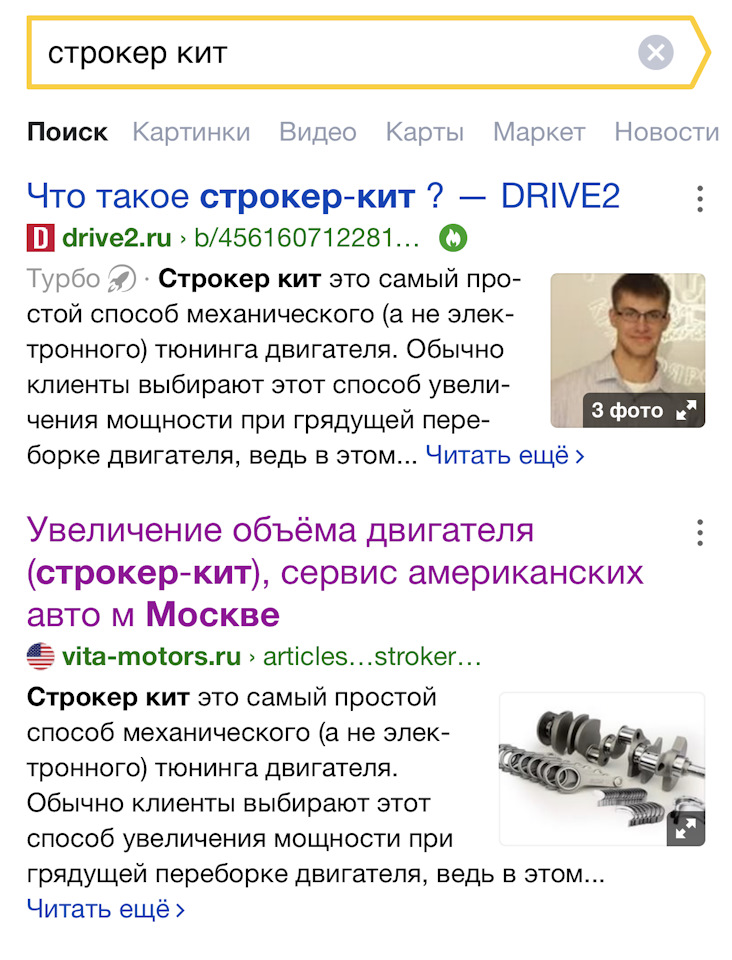Switch to the Карты tab
Viewport: 732px width, 960px height.
[x=424, y=132]
